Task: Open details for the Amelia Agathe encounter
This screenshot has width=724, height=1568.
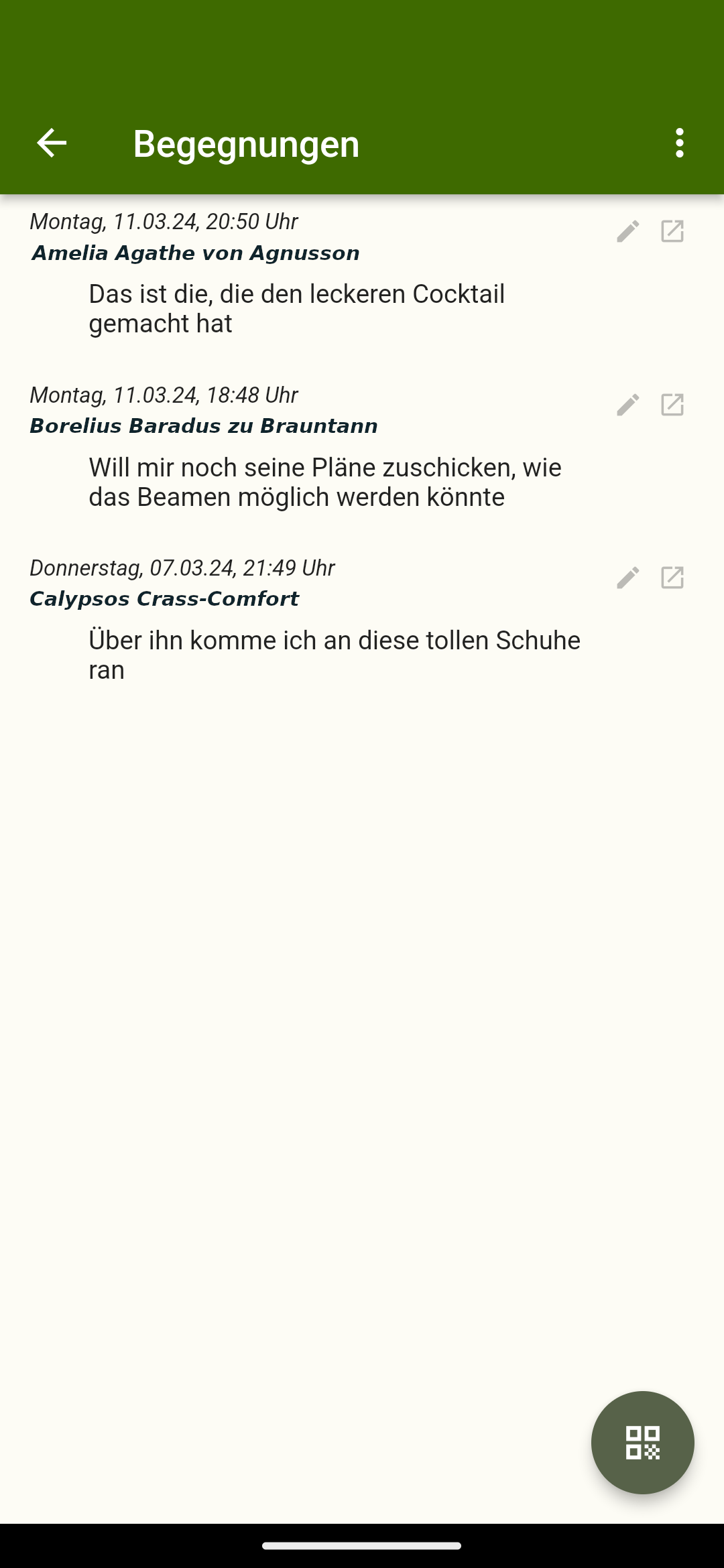Action: [x=673, y=231]
